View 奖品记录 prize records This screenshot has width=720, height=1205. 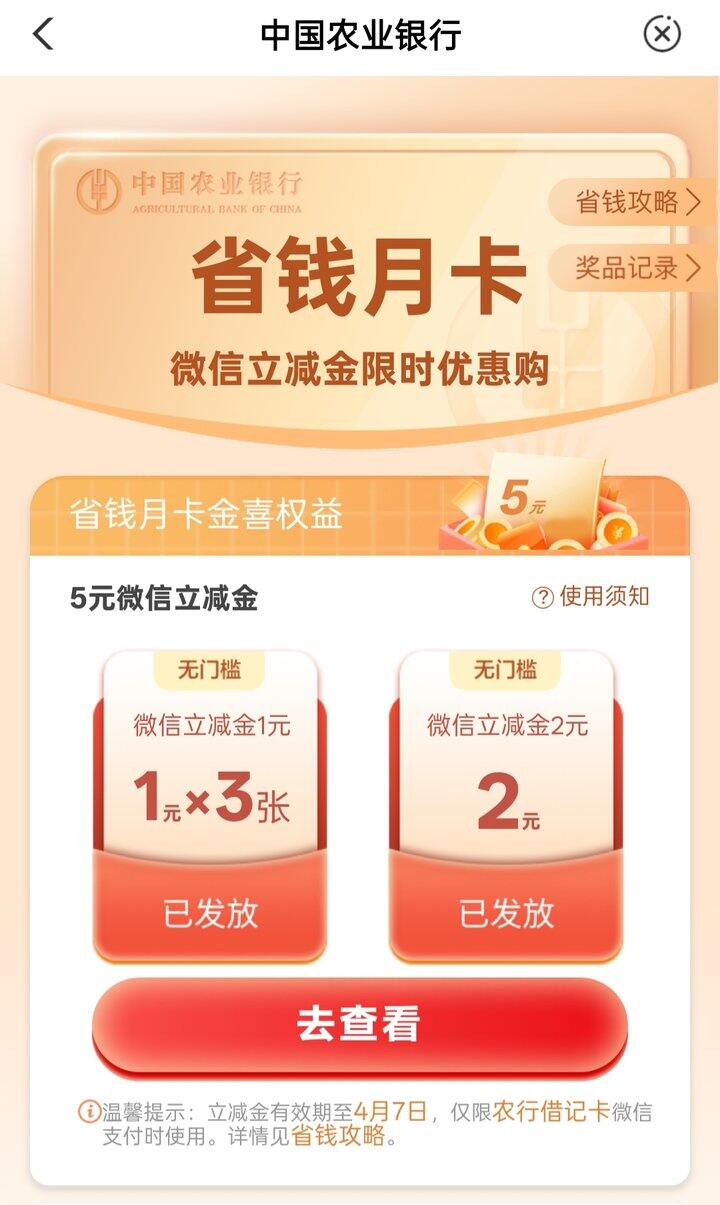(636, 267)
